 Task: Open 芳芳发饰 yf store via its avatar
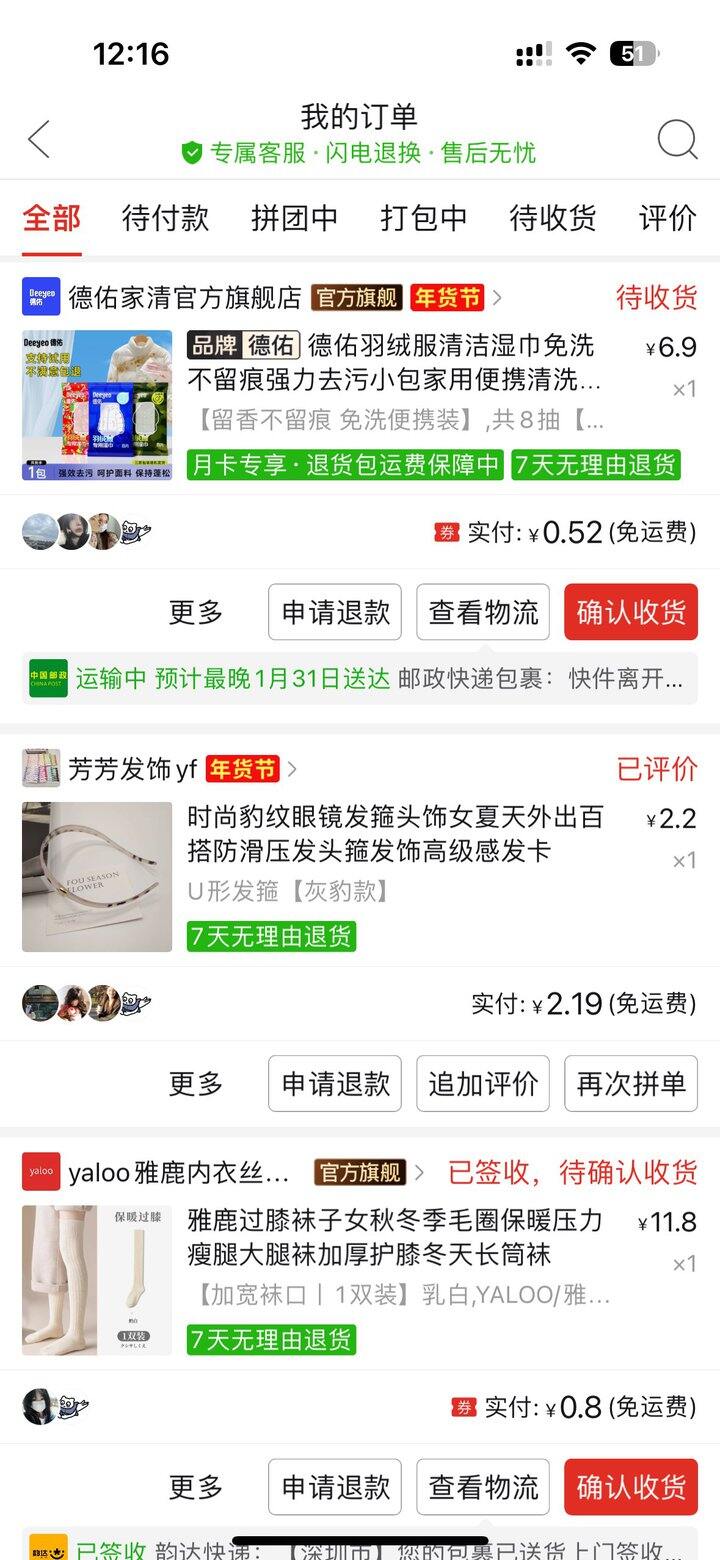42,770
